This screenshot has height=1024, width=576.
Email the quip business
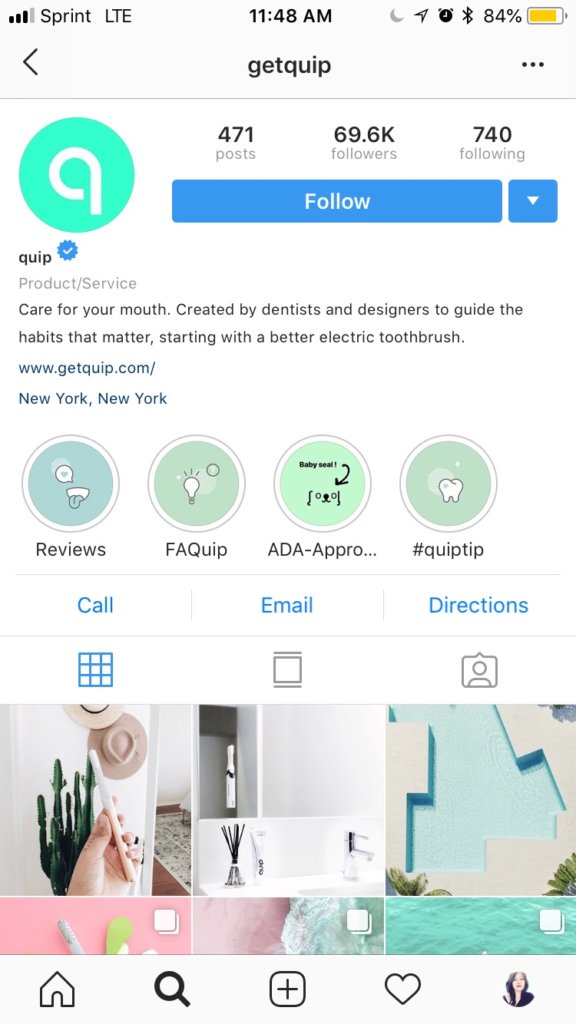(287, 605)
